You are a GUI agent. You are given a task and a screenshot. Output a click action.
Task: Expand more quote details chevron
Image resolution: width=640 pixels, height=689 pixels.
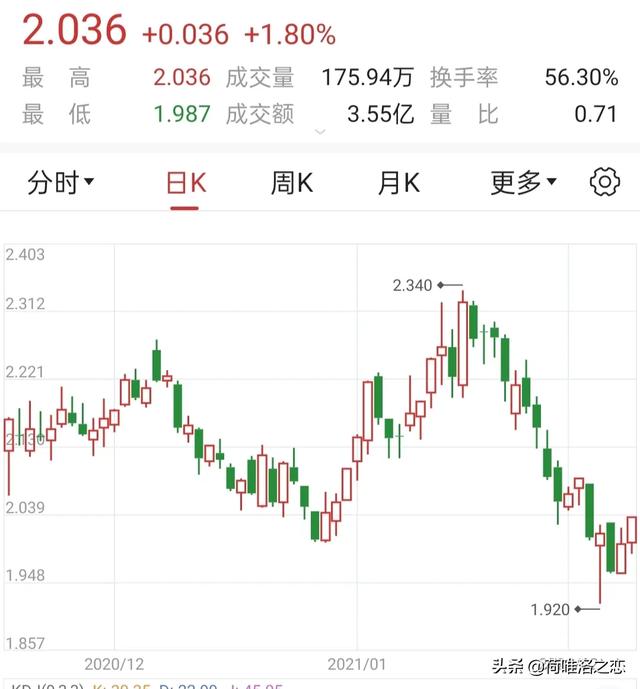tap(320, 131)
